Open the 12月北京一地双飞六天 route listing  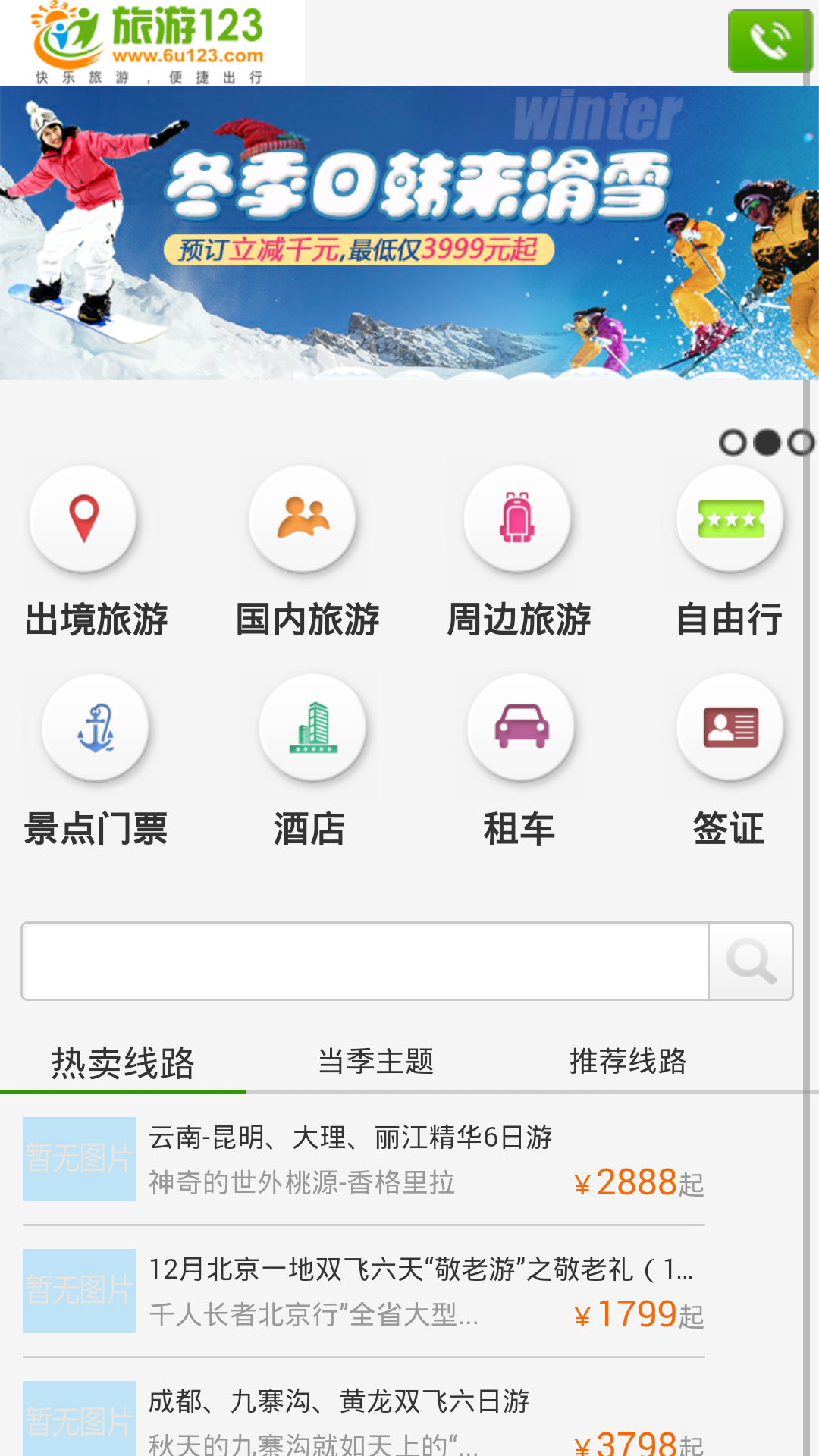[364, 1291]
